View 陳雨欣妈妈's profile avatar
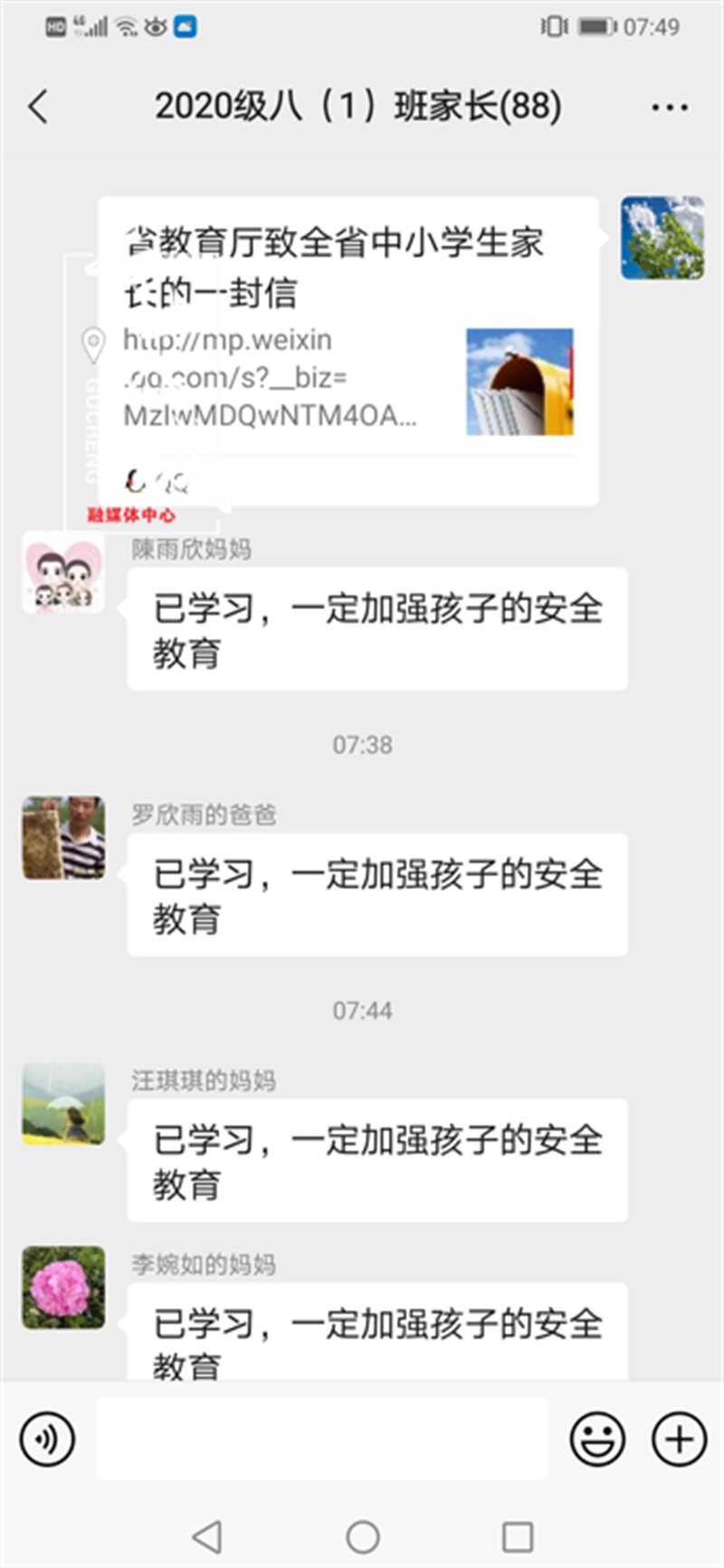724x1568 pixels. click(x=63, y=573)
